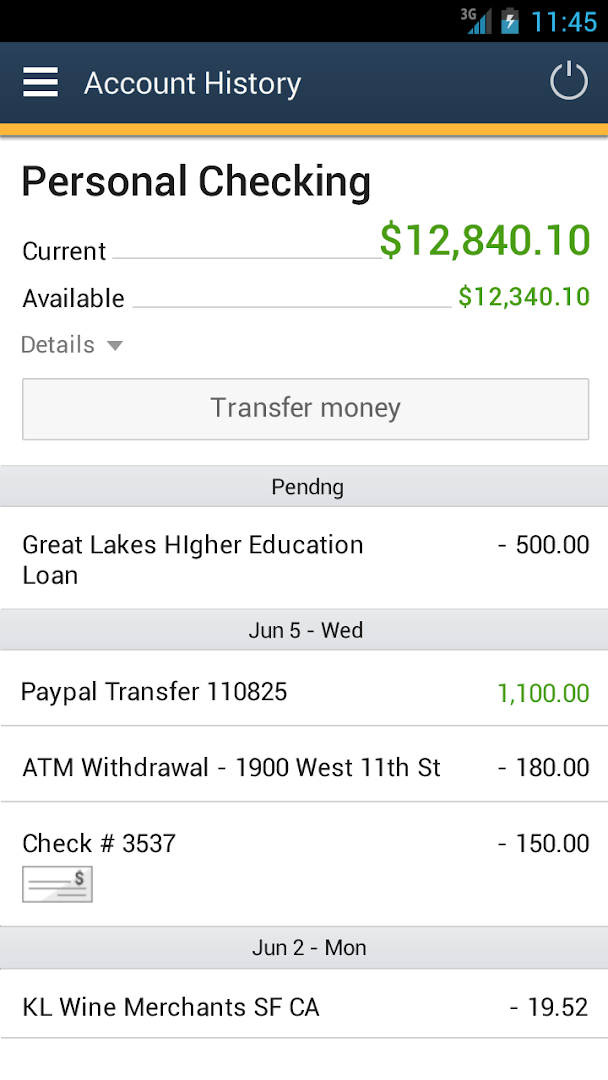The width and height of the screenshot is (608, 1080).
Task: Open the Great Lakes Higher Education Loan transaction
Action: [304, 559]
